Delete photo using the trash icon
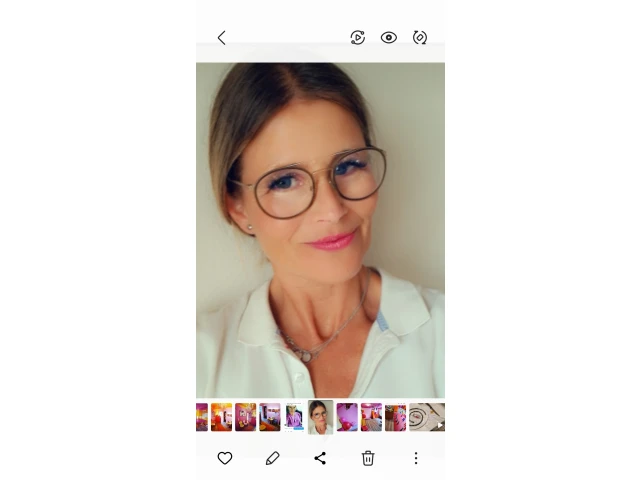 tap(368, 458)
